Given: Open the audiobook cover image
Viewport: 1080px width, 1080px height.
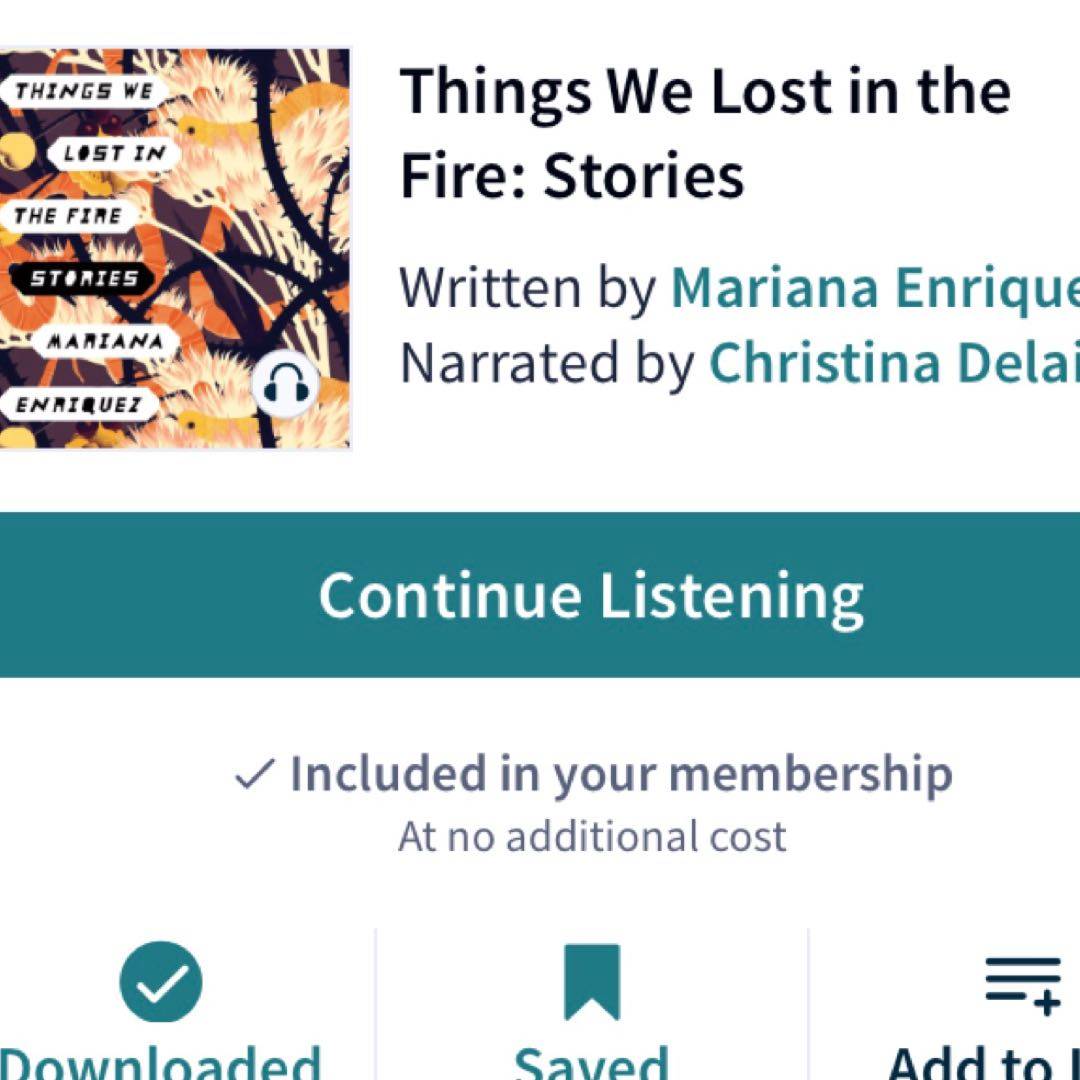Looking at the screenshot, I should coord(174,248).
